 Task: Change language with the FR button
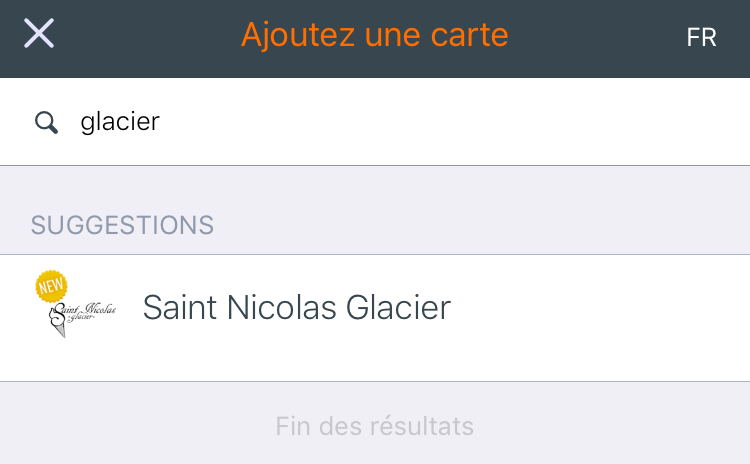[x=701, y=37]
